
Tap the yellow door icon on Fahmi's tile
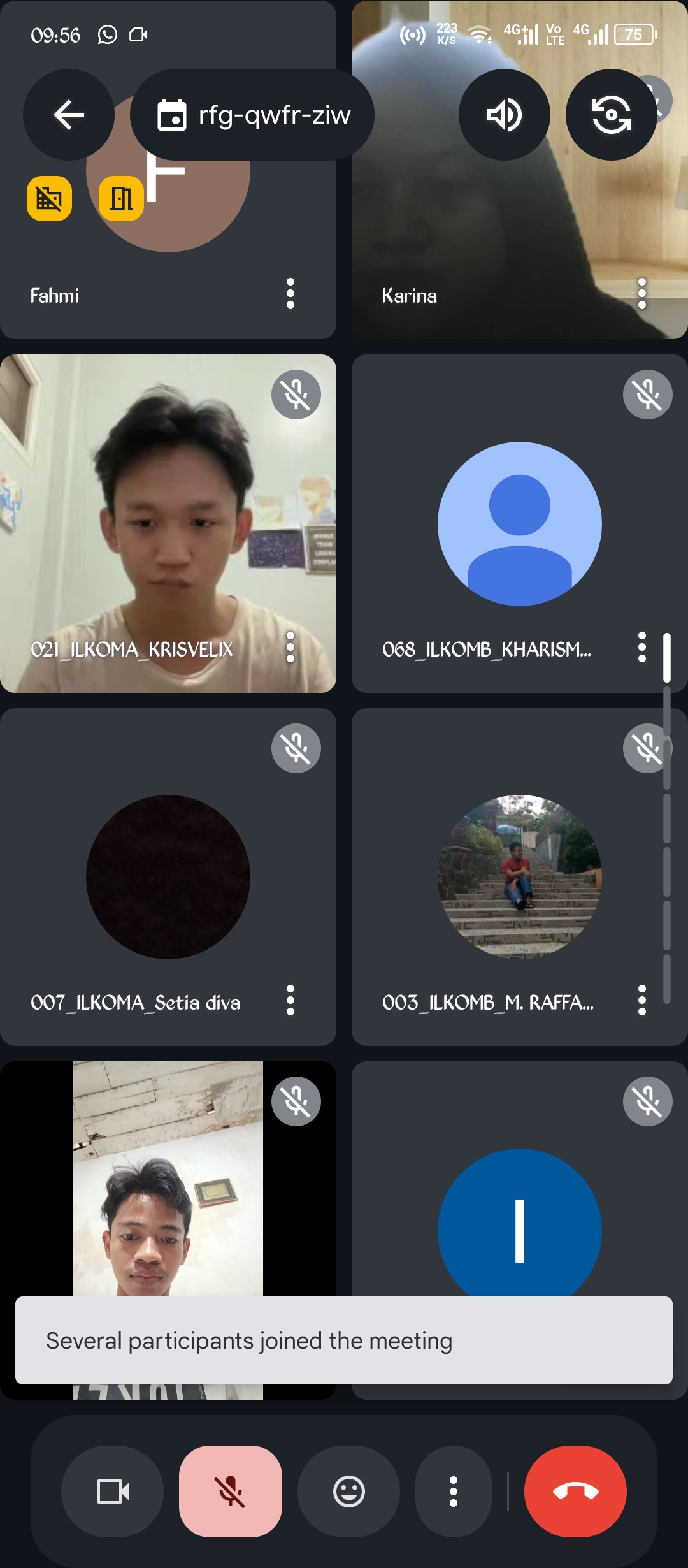click(x=121, y=198)
